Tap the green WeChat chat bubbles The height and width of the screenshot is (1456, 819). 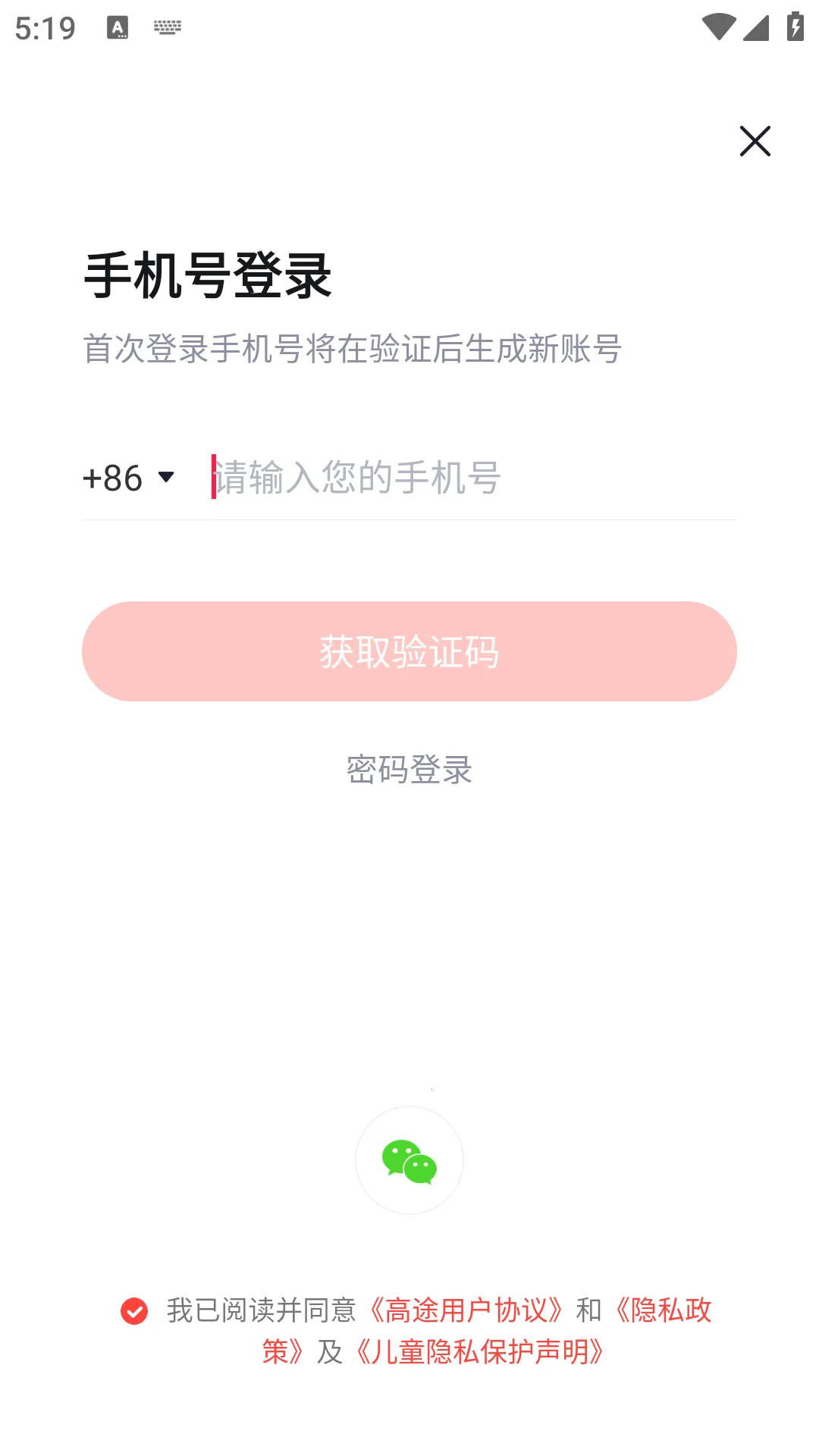click(x=409, y=1160)
